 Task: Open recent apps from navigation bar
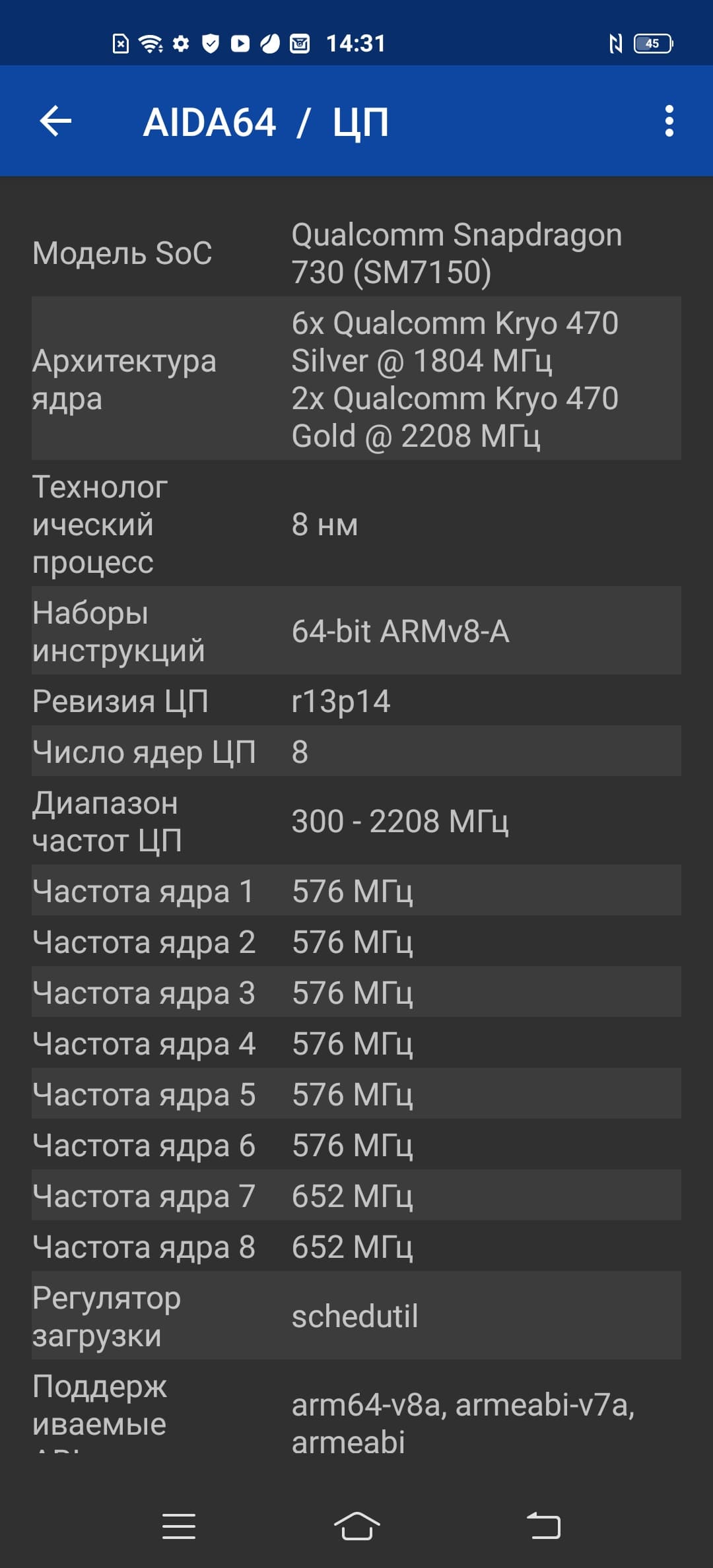pyautogui.click(x=179, y=1526)
